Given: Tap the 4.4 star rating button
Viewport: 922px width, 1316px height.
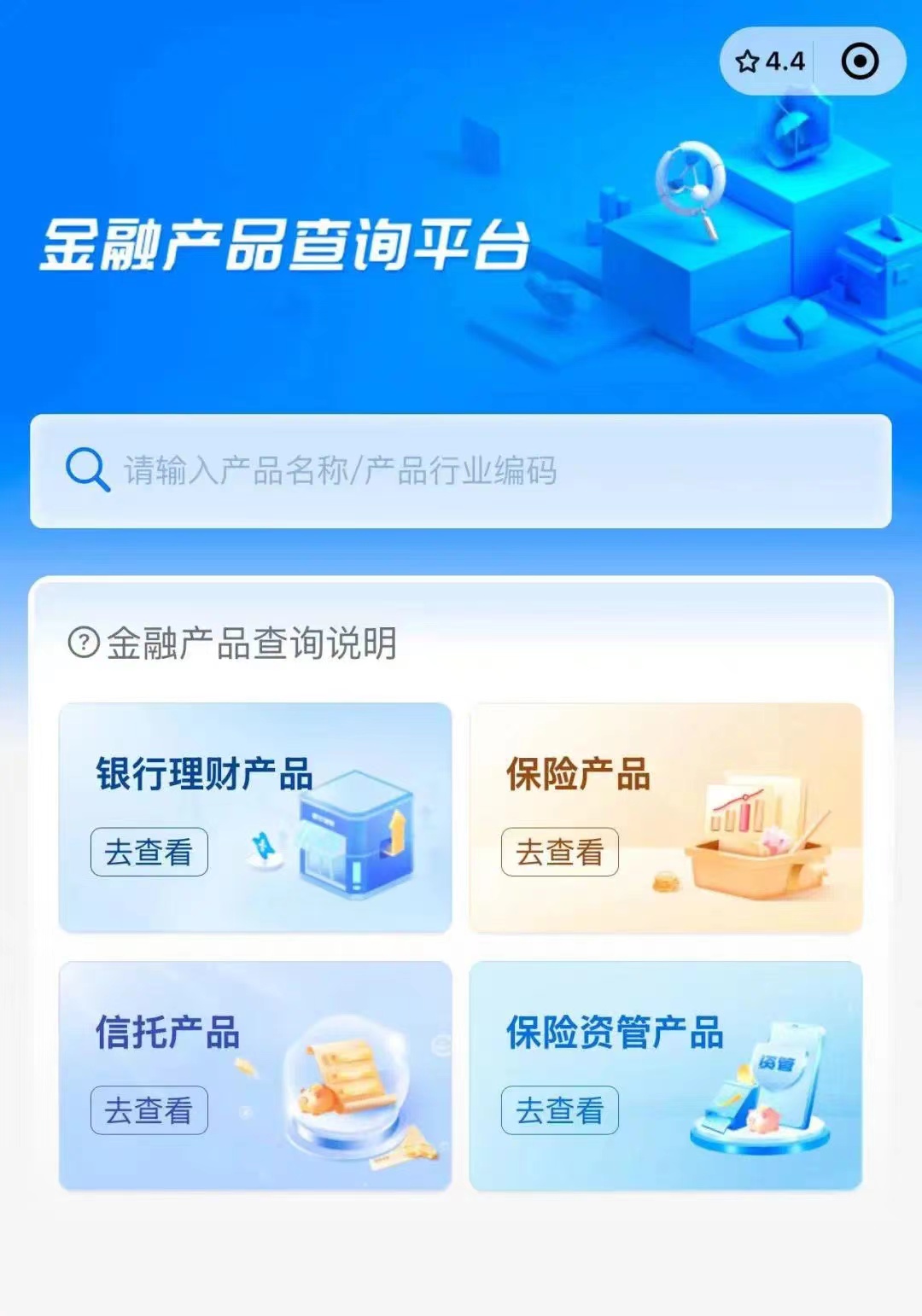Looking at the screenshot, I should coord(769,61).
